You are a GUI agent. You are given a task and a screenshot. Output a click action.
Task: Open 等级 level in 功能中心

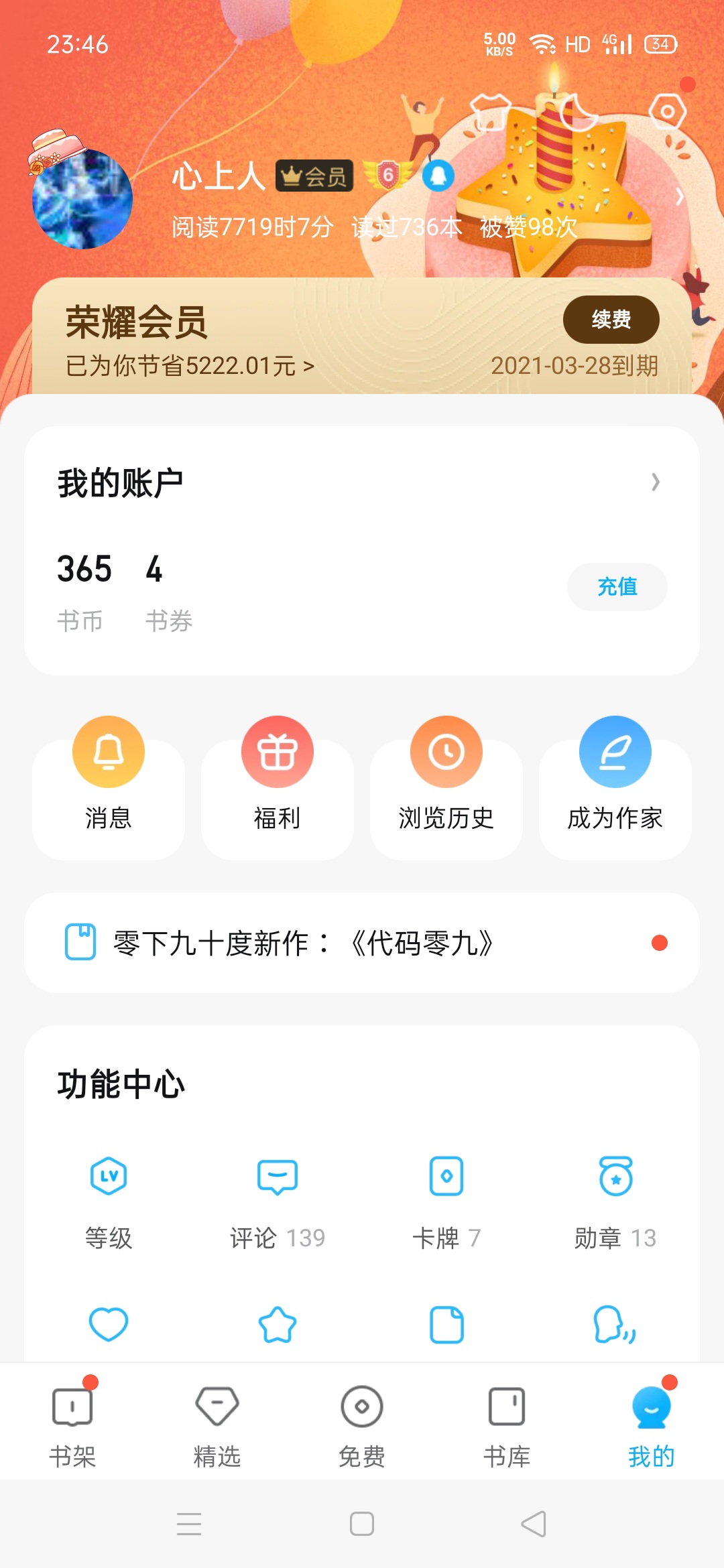pos(109,1199)
